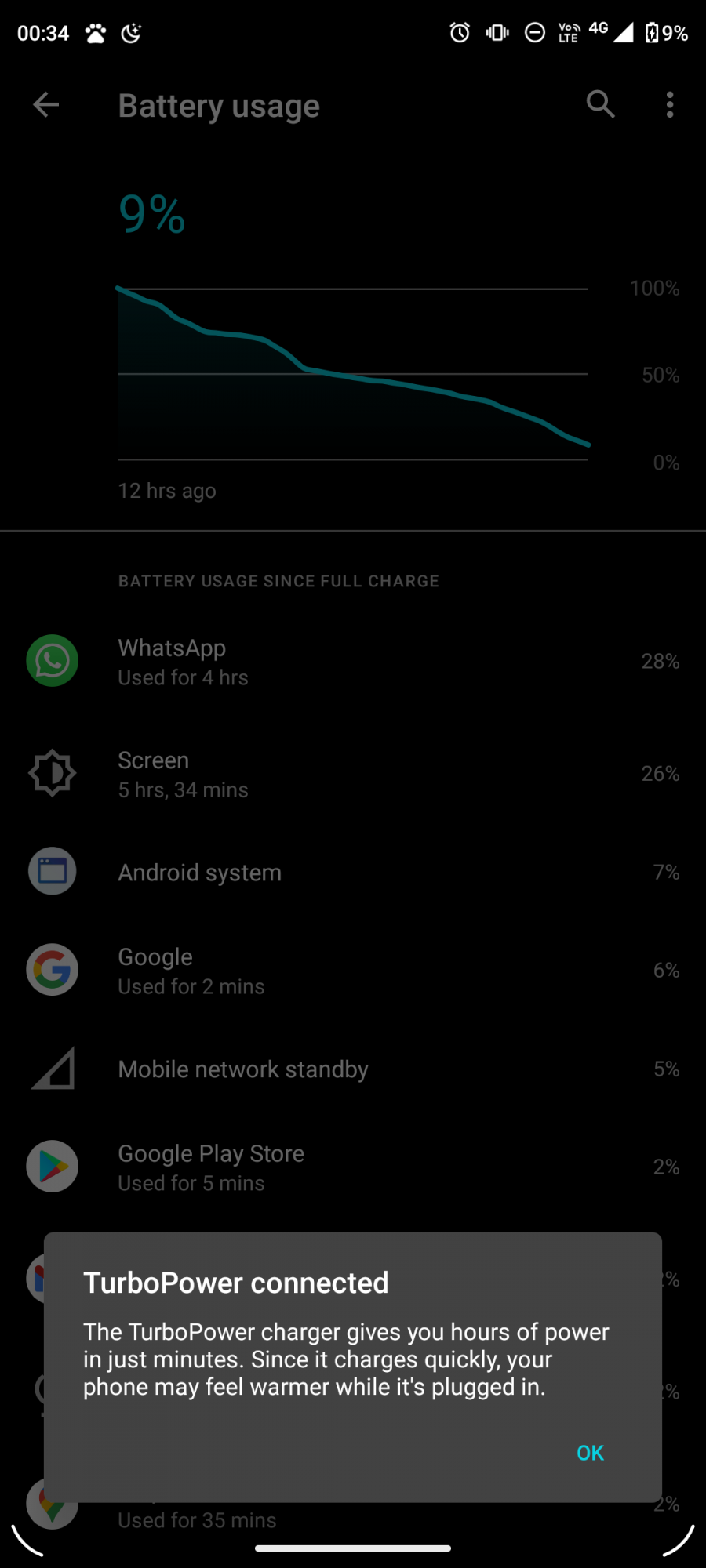706x1568 pixels.
Task: Dismiss TurboPower dialog with OK
Action: (590, 1453)
